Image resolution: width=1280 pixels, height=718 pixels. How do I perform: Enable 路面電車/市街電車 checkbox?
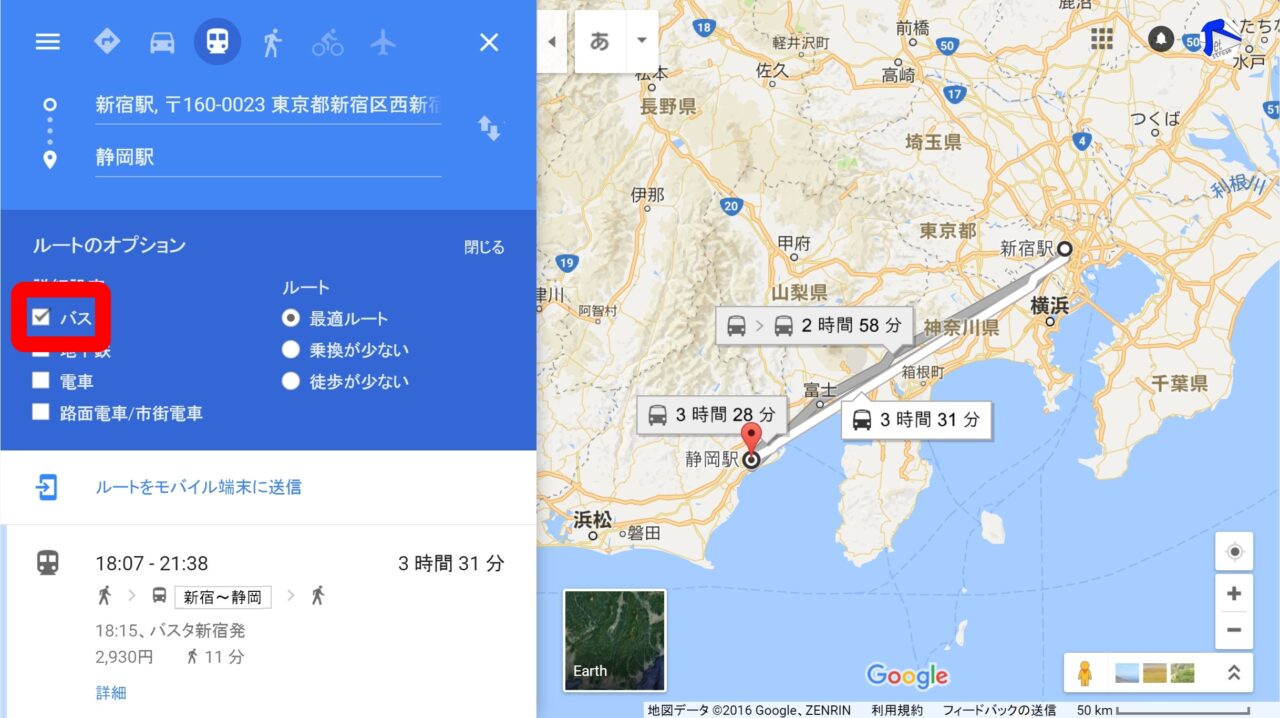click(41, 412)
